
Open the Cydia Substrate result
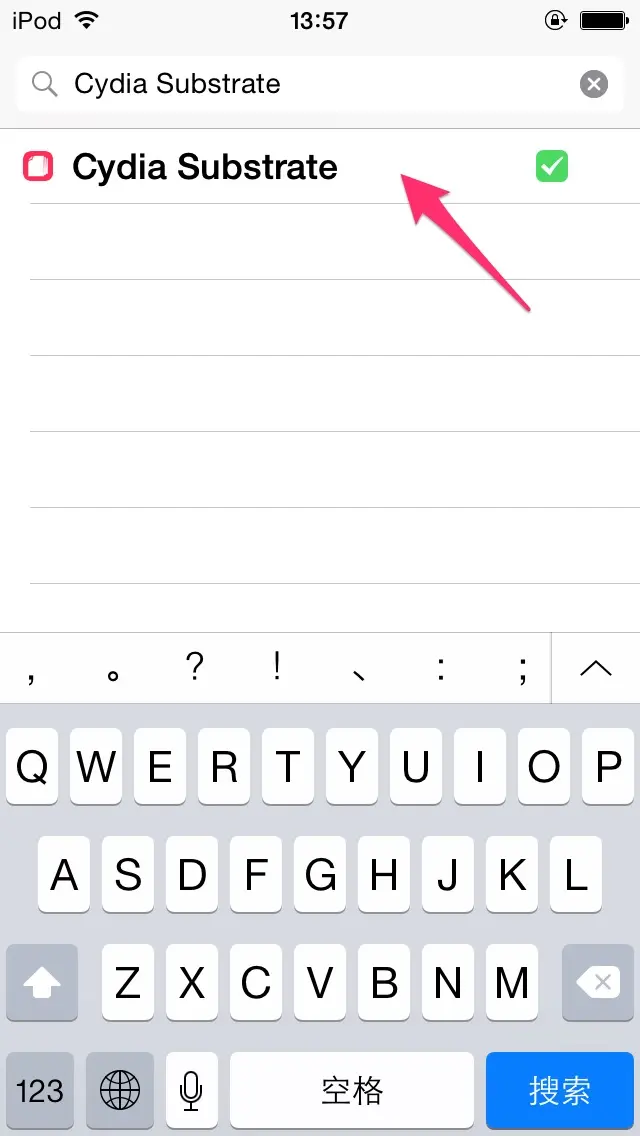(320, 167)
